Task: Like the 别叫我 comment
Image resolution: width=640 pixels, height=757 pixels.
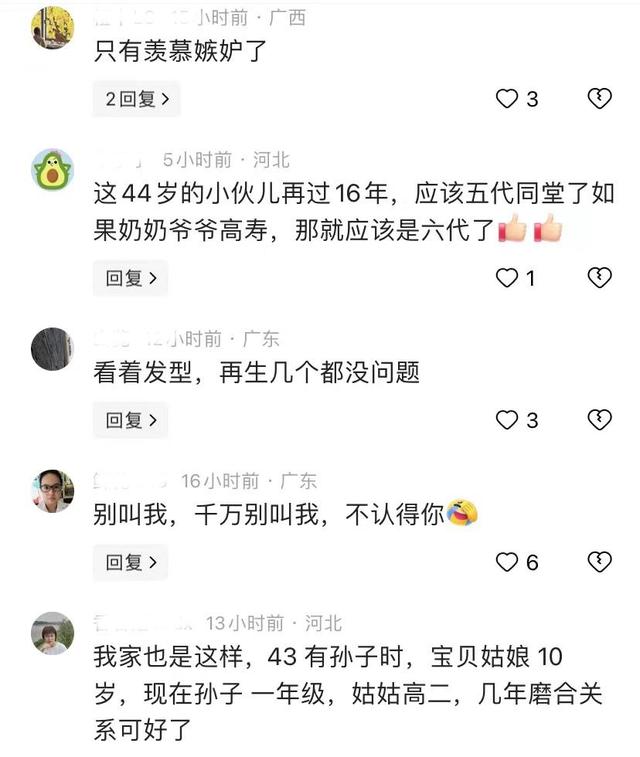Action: [508, 563]
